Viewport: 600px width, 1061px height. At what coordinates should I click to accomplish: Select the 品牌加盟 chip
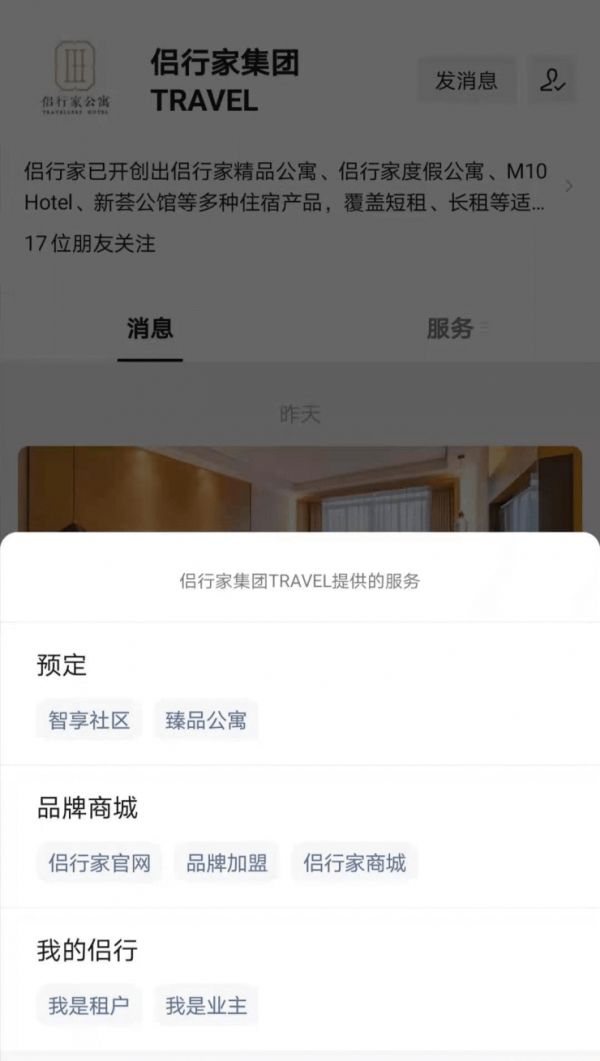click(227, 863)
